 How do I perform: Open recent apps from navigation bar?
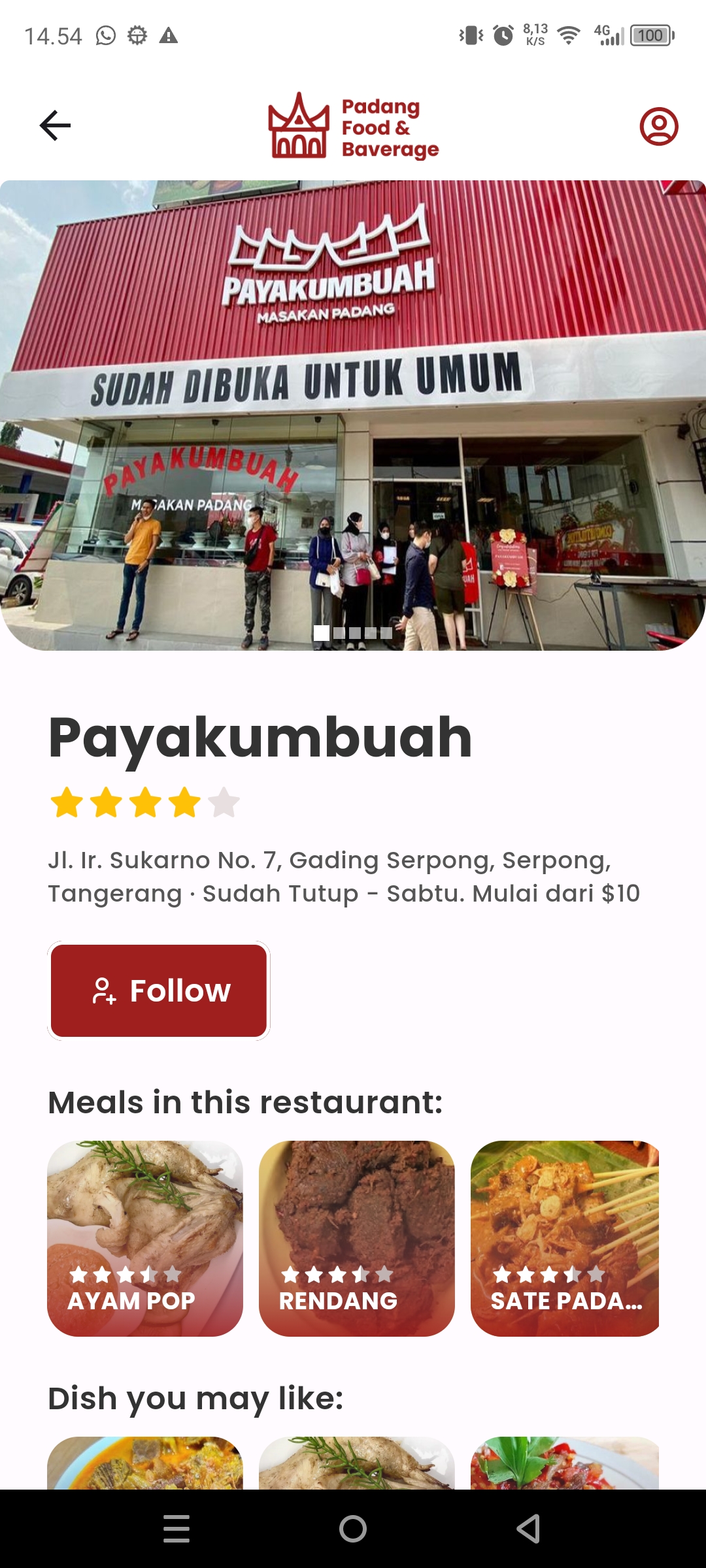tap(176, 1529)
